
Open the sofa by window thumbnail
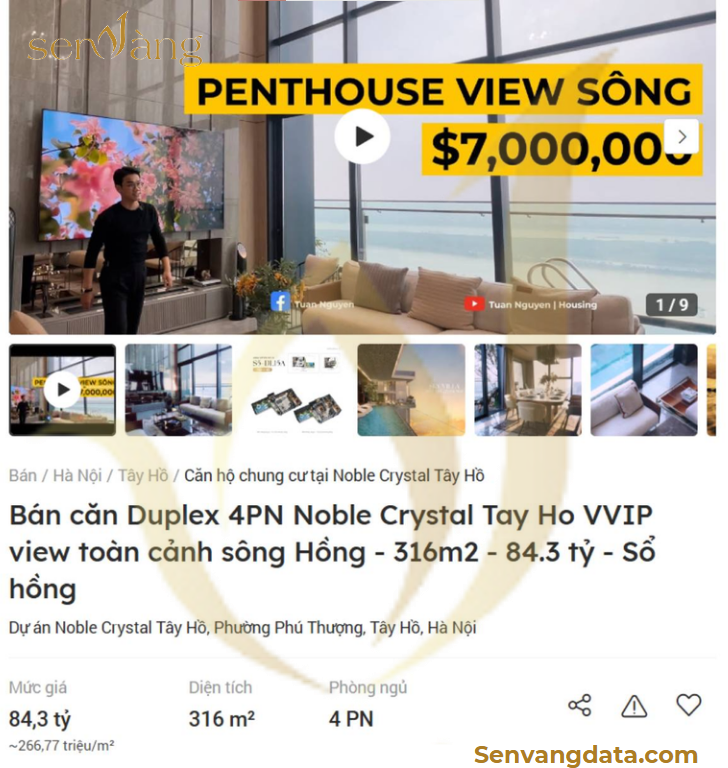pos(643,390)
